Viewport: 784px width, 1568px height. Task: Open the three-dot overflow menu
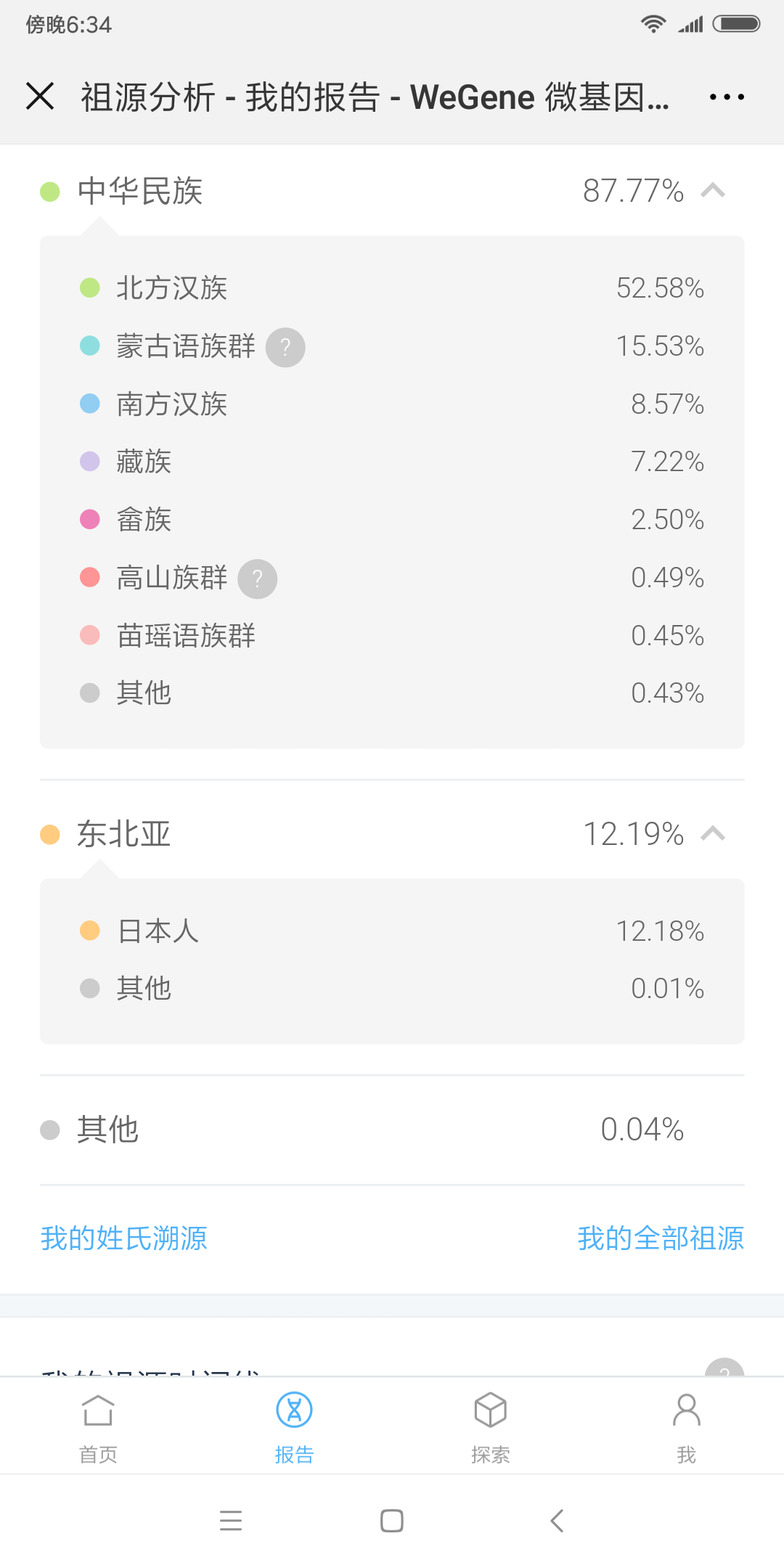tap(727, 97)
